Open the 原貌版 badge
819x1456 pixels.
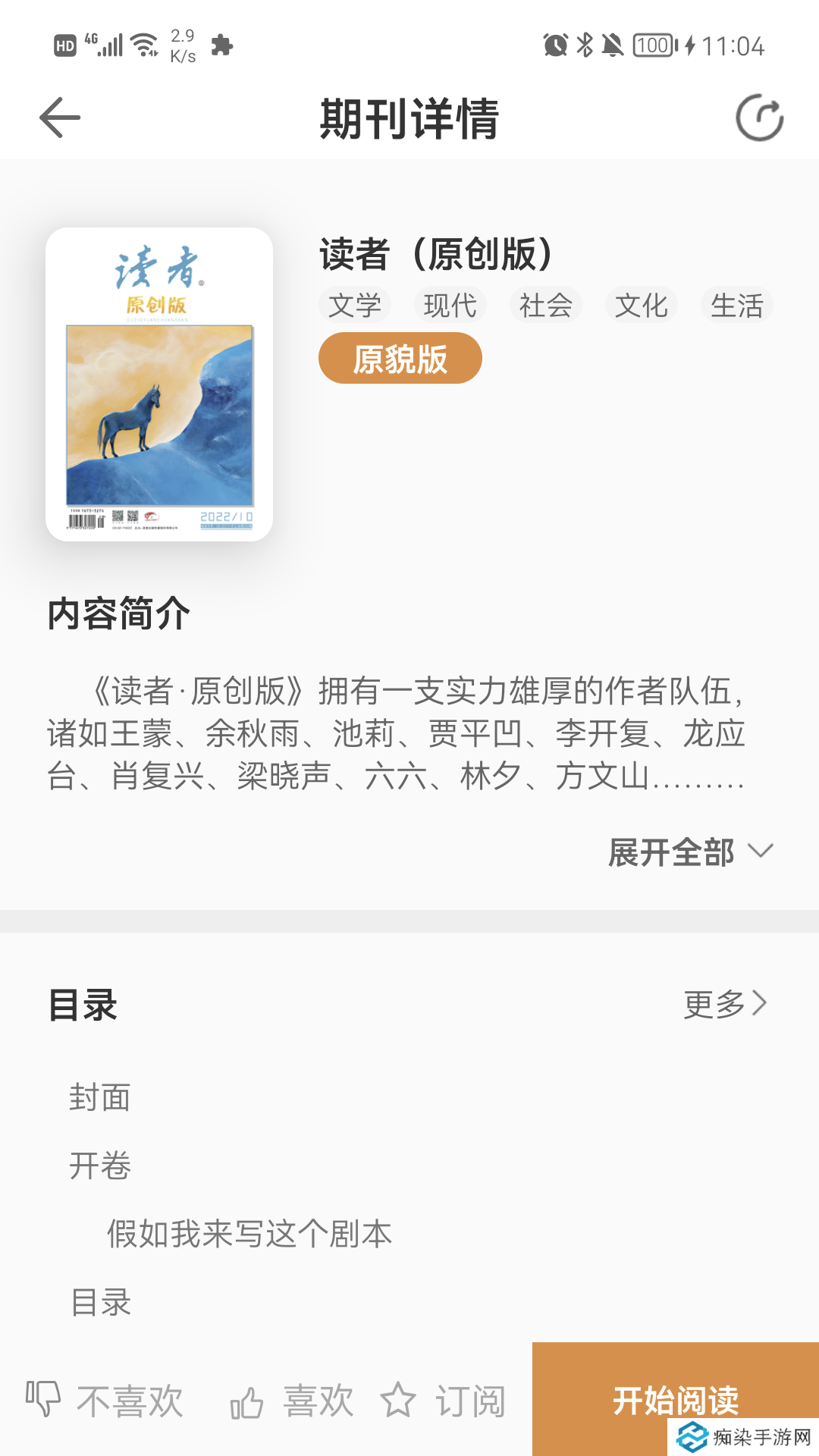400,357
